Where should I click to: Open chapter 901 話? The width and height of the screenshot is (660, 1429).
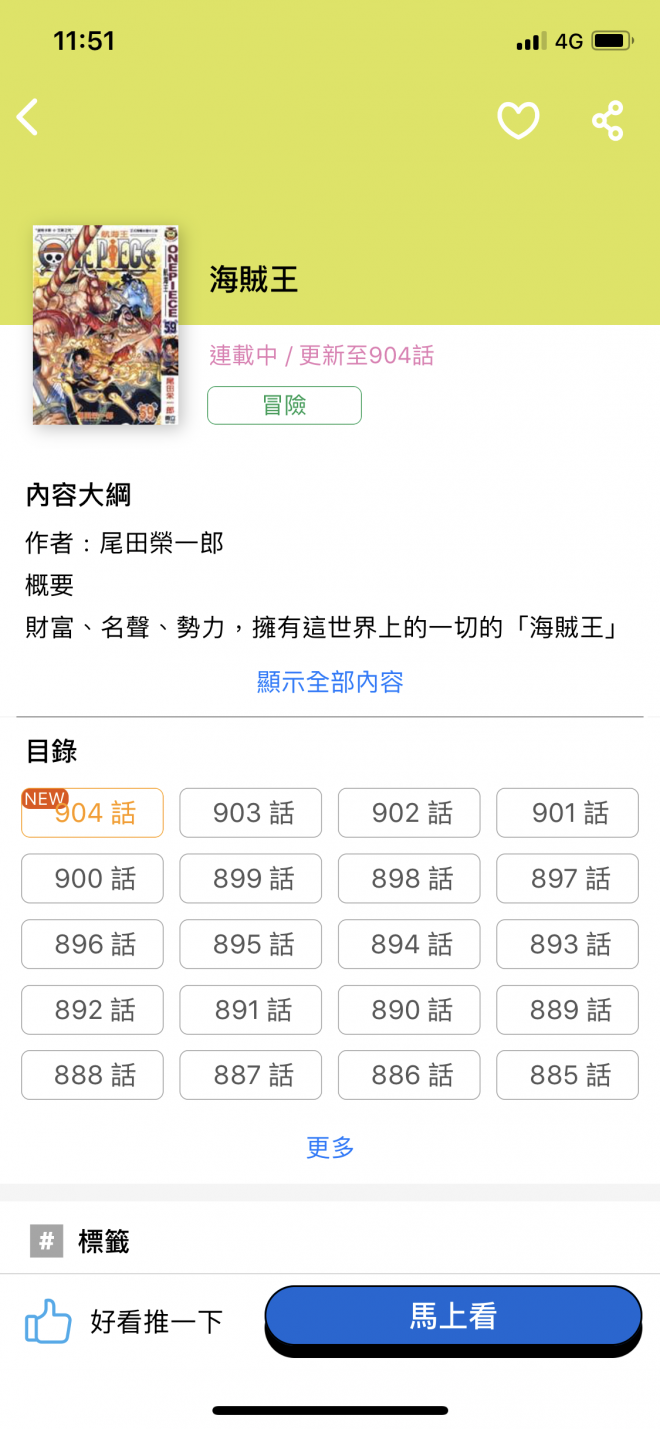[567, 813]
